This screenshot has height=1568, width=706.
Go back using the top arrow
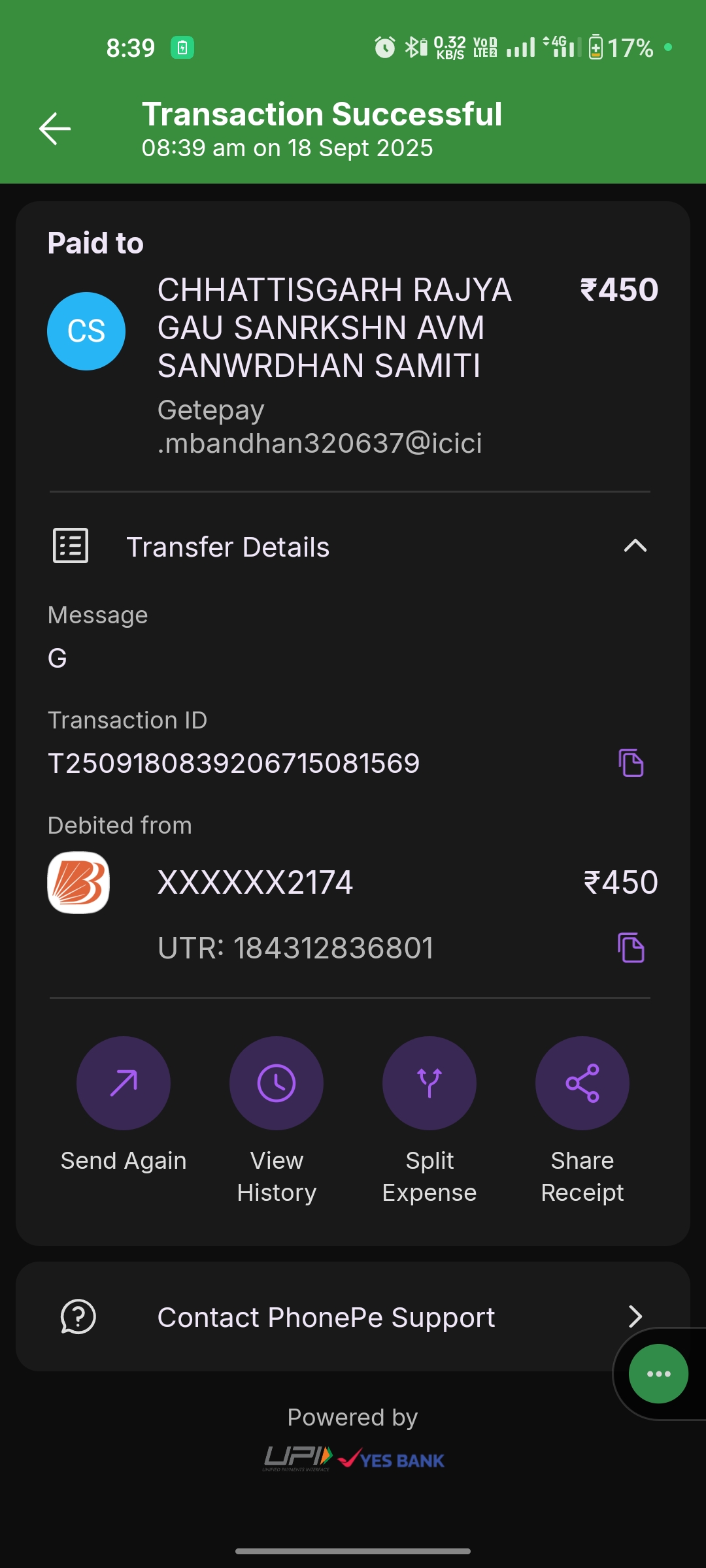55,128
